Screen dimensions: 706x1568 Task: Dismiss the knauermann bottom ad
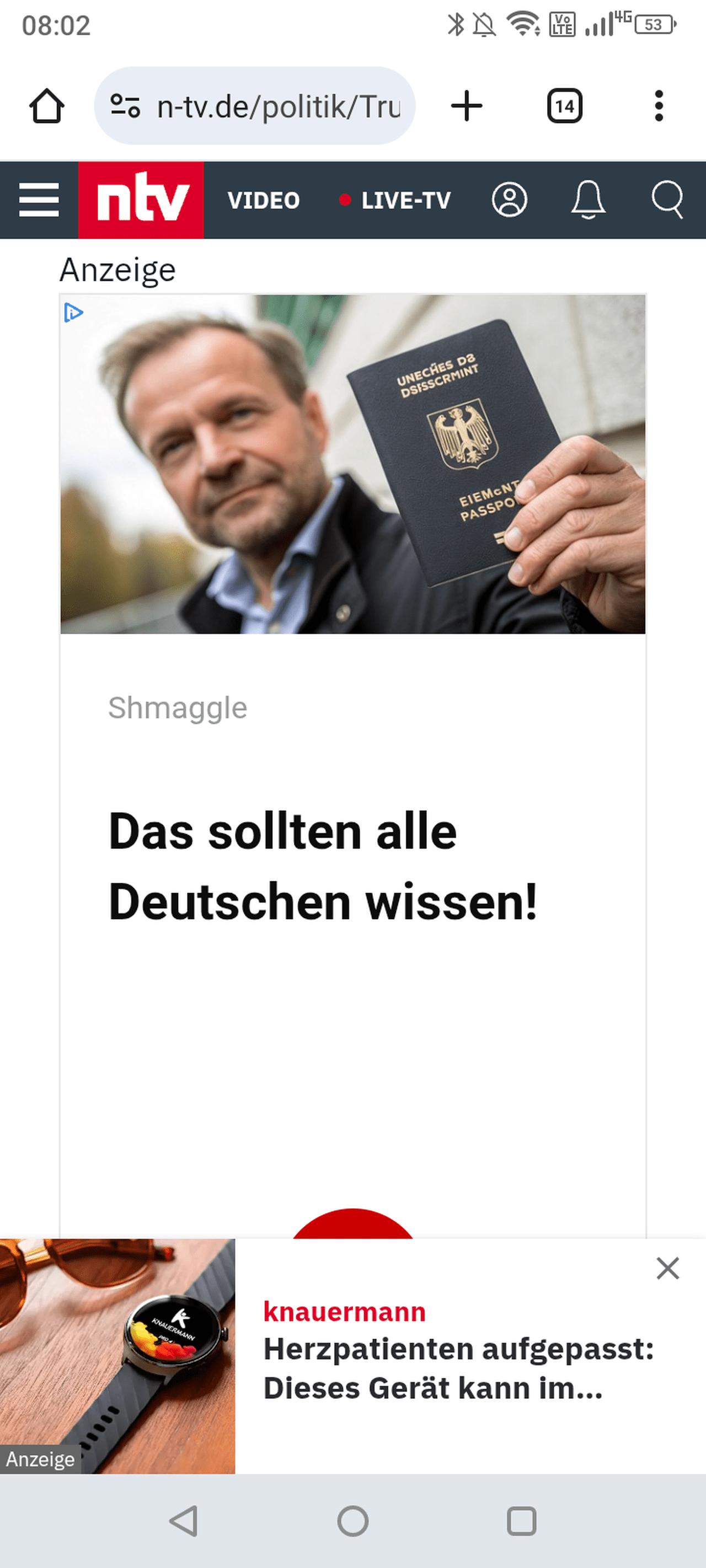pos(667,1269)
